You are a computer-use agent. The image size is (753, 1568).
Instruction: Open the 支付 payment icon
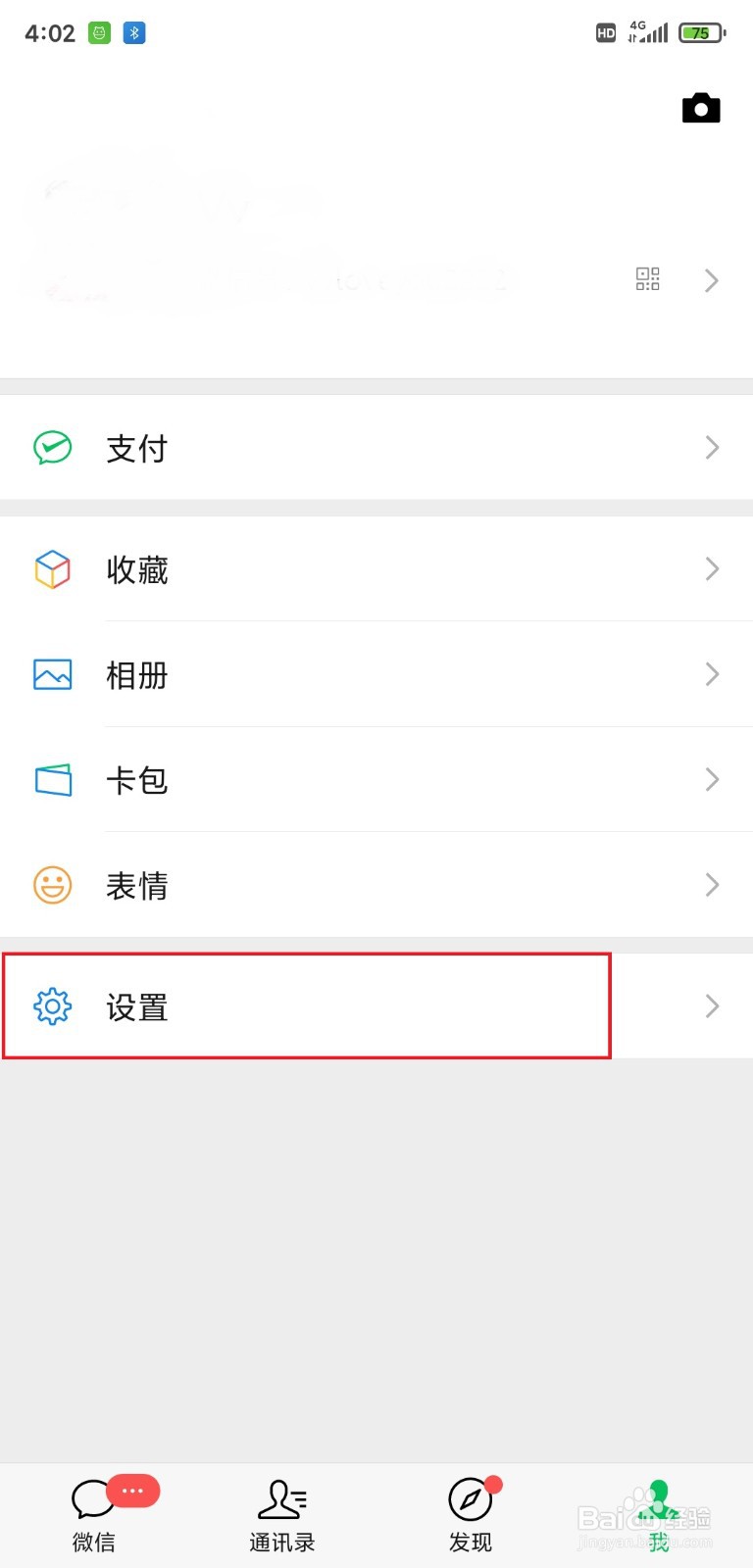[52, 448]
